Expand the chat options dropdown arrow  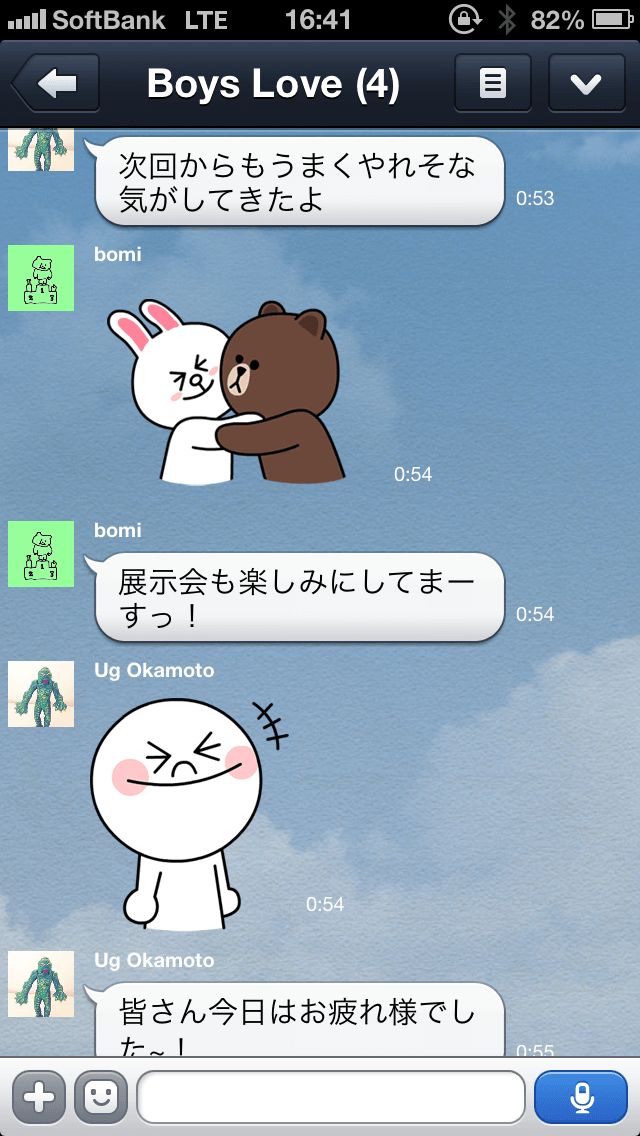586,83
